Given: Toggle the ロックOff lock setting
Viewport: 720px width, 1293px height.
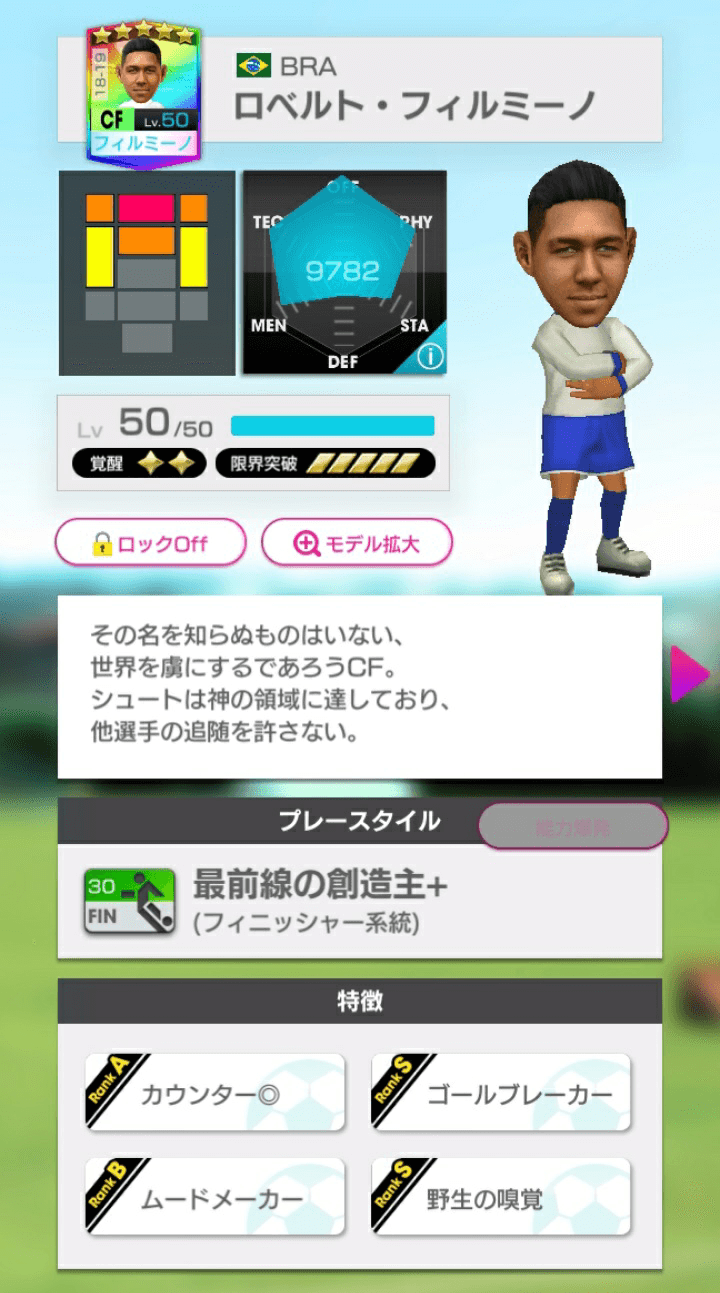Looking at the screenshot, I should (151, 543).
